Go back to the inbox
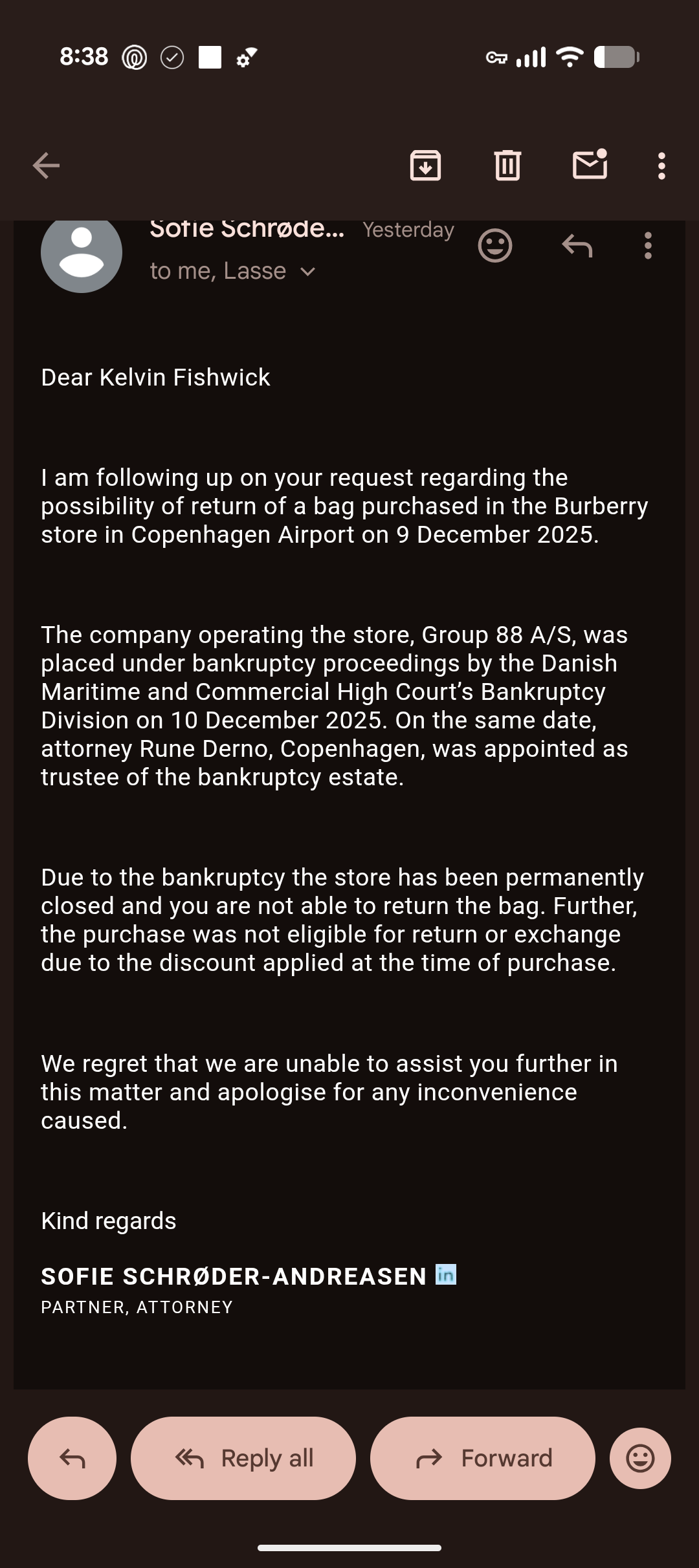Viewport: 699px width, 1568px height. pos(46,166)
